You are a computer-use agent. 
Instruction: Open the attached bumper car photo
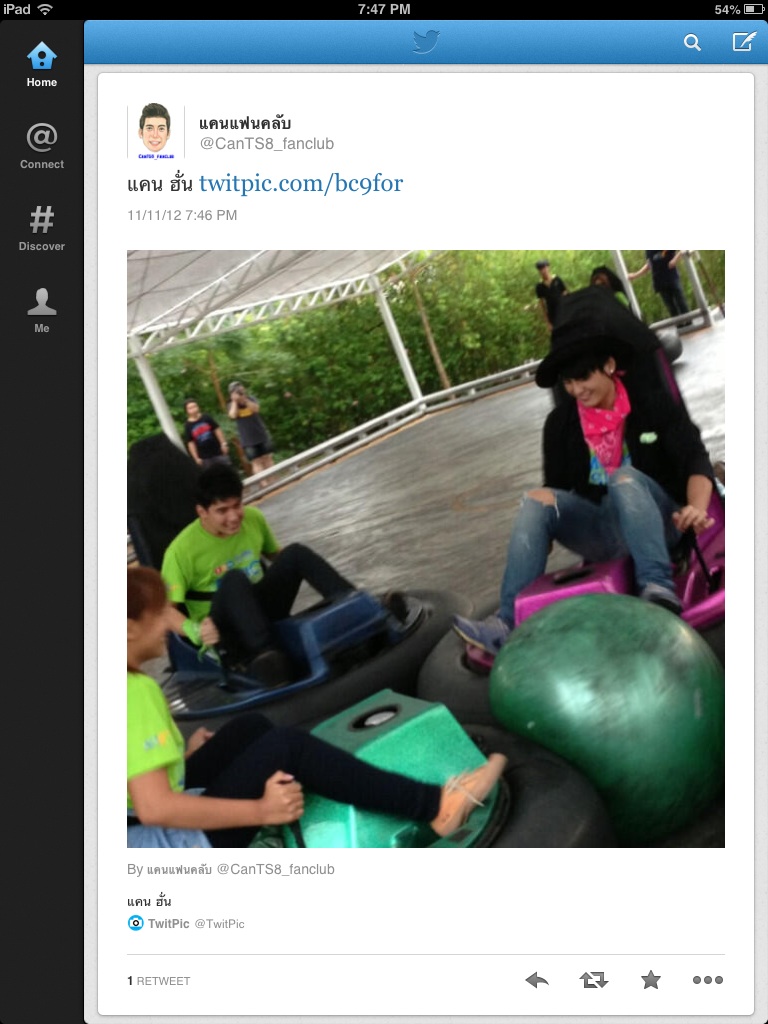425,548
